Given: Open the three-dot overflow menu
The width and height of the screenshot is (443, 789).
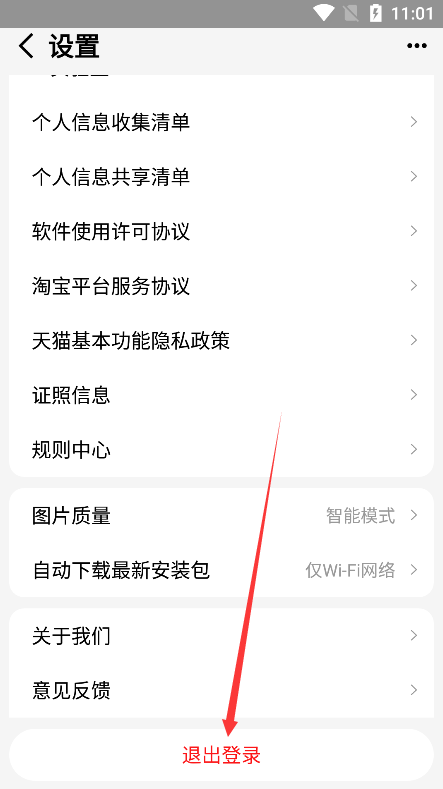Looking at the screenshot, I should pos(417,46).
